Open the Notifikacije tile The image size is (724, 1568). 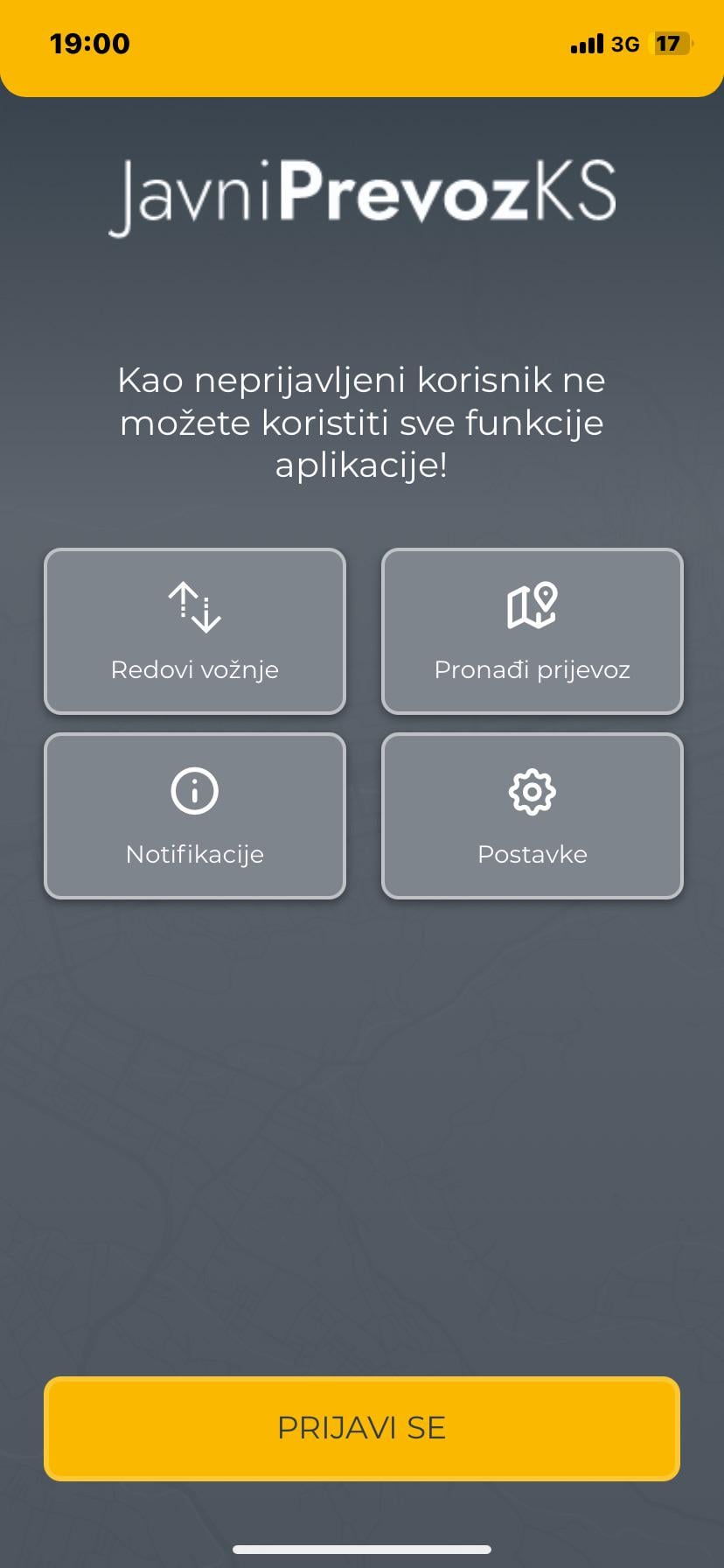point(195,815)
